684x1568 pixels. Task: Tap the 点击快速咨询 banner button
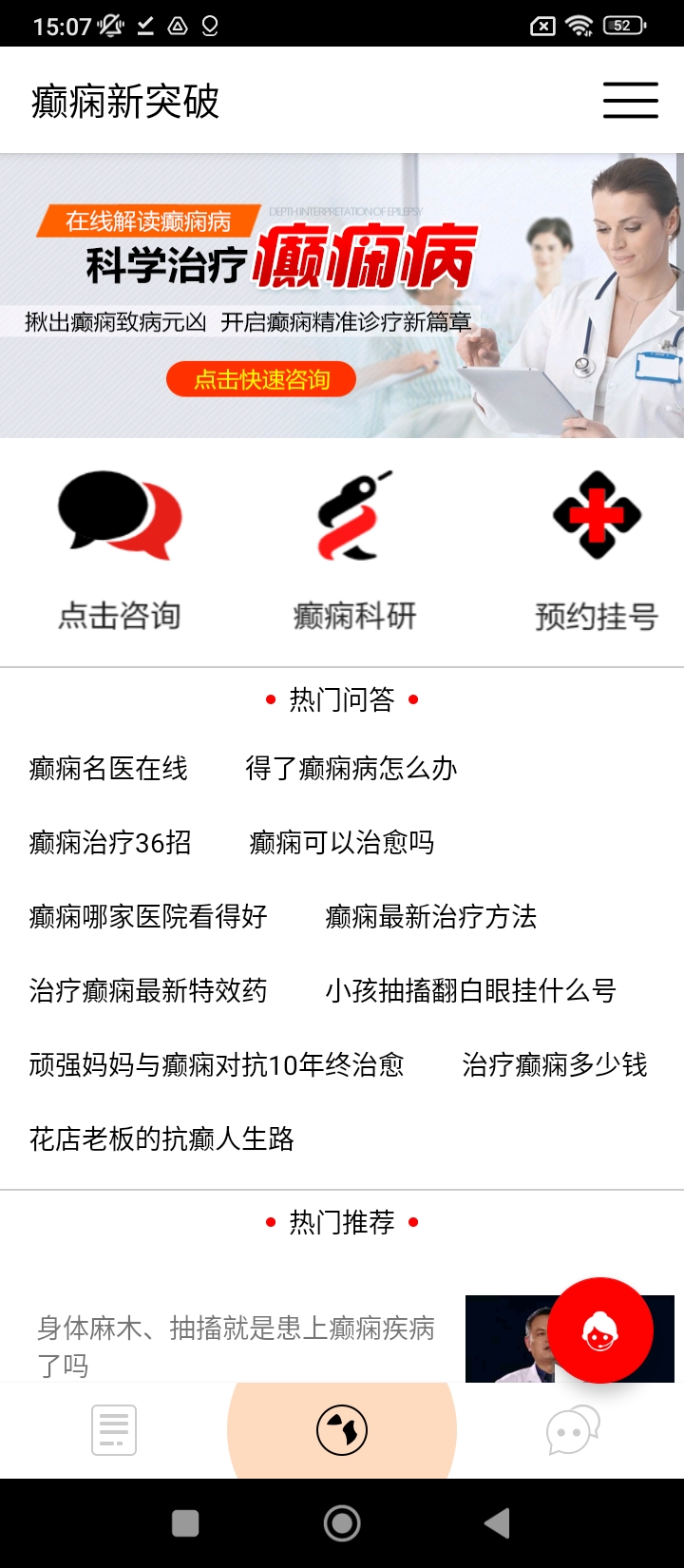click(x=261, y=379)
